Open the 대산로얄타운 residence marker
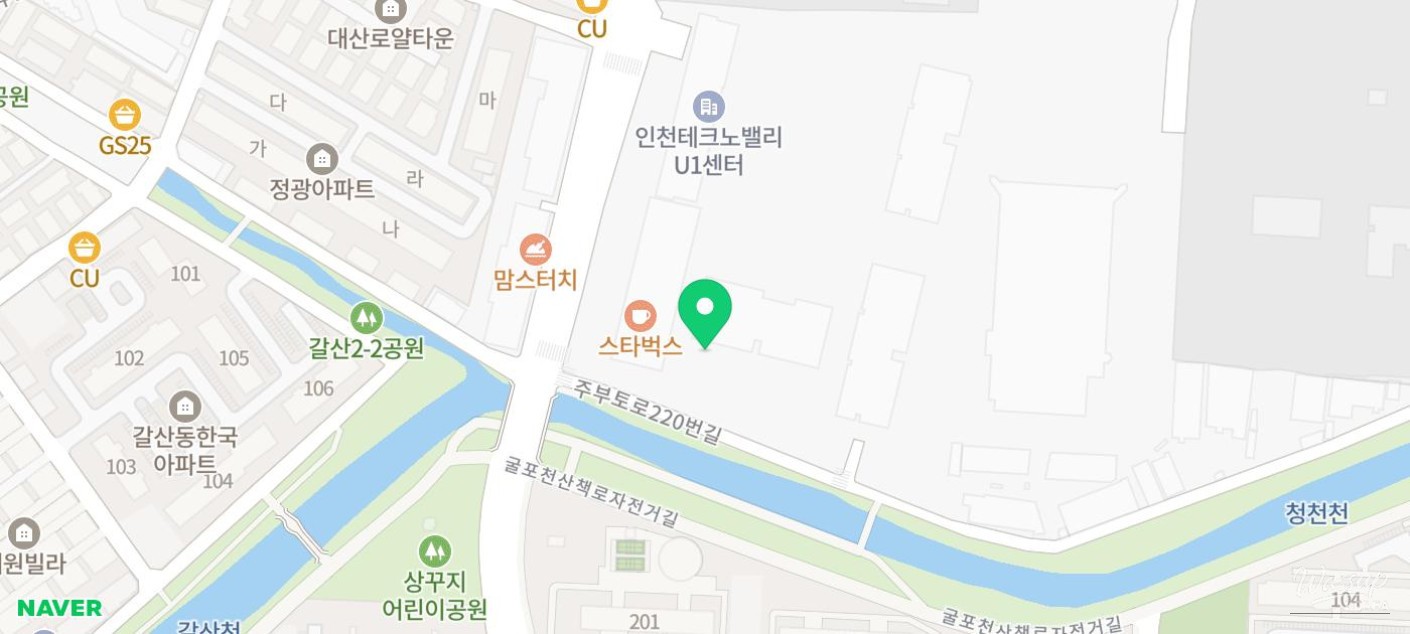1410x634 pixels. pos(391,11)
